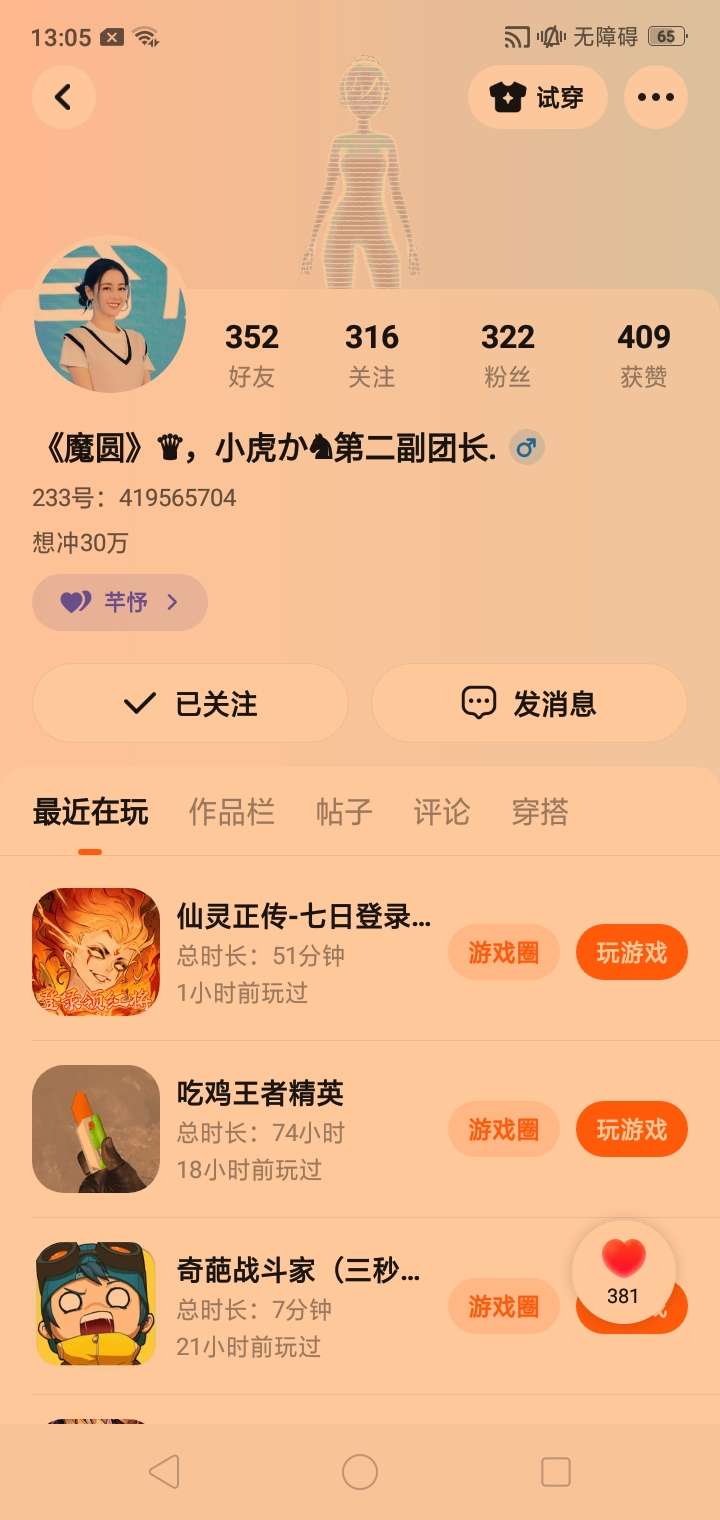Switch to the 穿搭 tab
Screen dimensions: 720x1520
539,811
